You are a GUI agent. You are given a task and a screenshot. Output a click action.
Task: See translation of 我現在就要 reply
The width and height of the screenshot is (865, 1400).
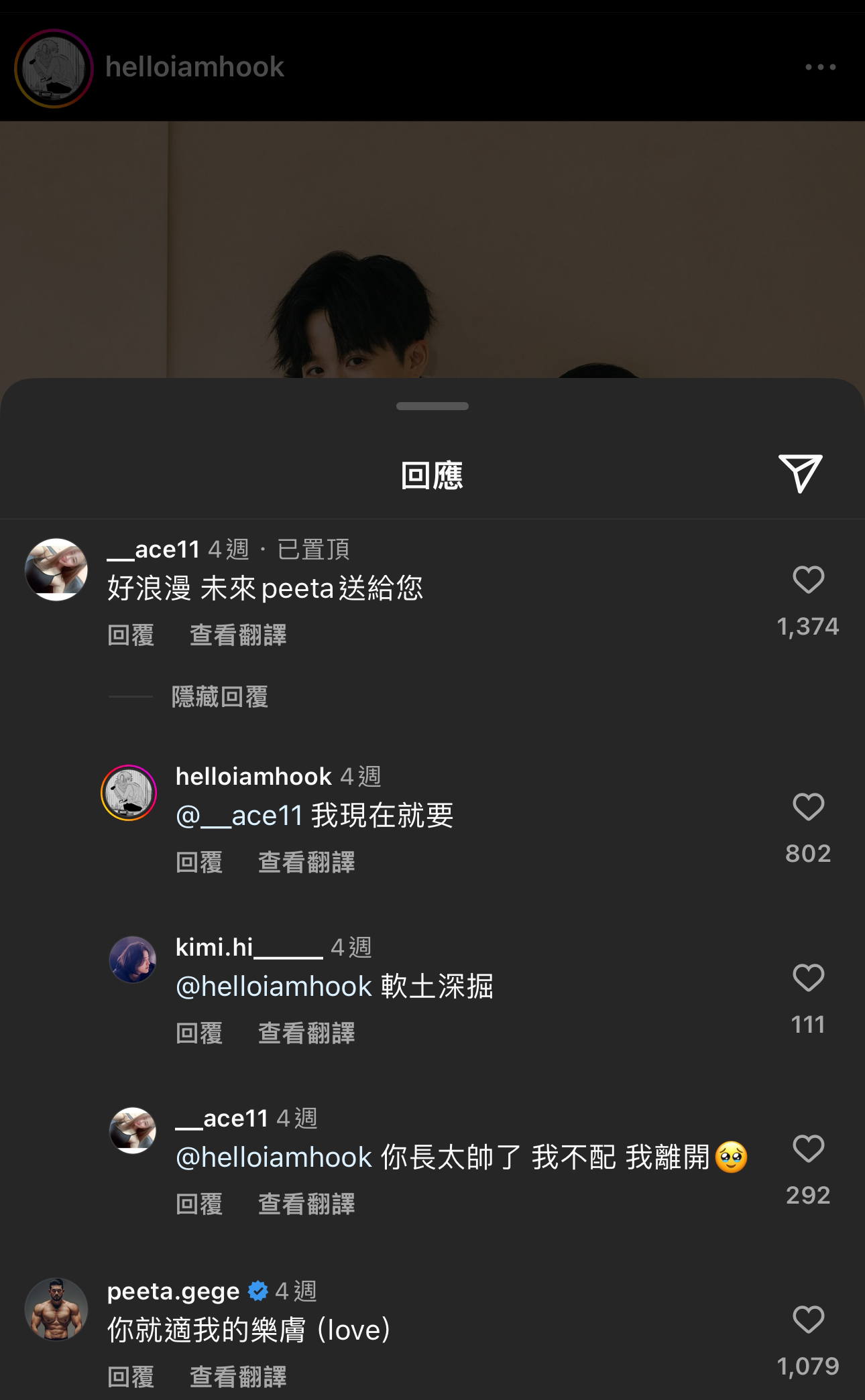pyautogui.click(x=306, y=862)
